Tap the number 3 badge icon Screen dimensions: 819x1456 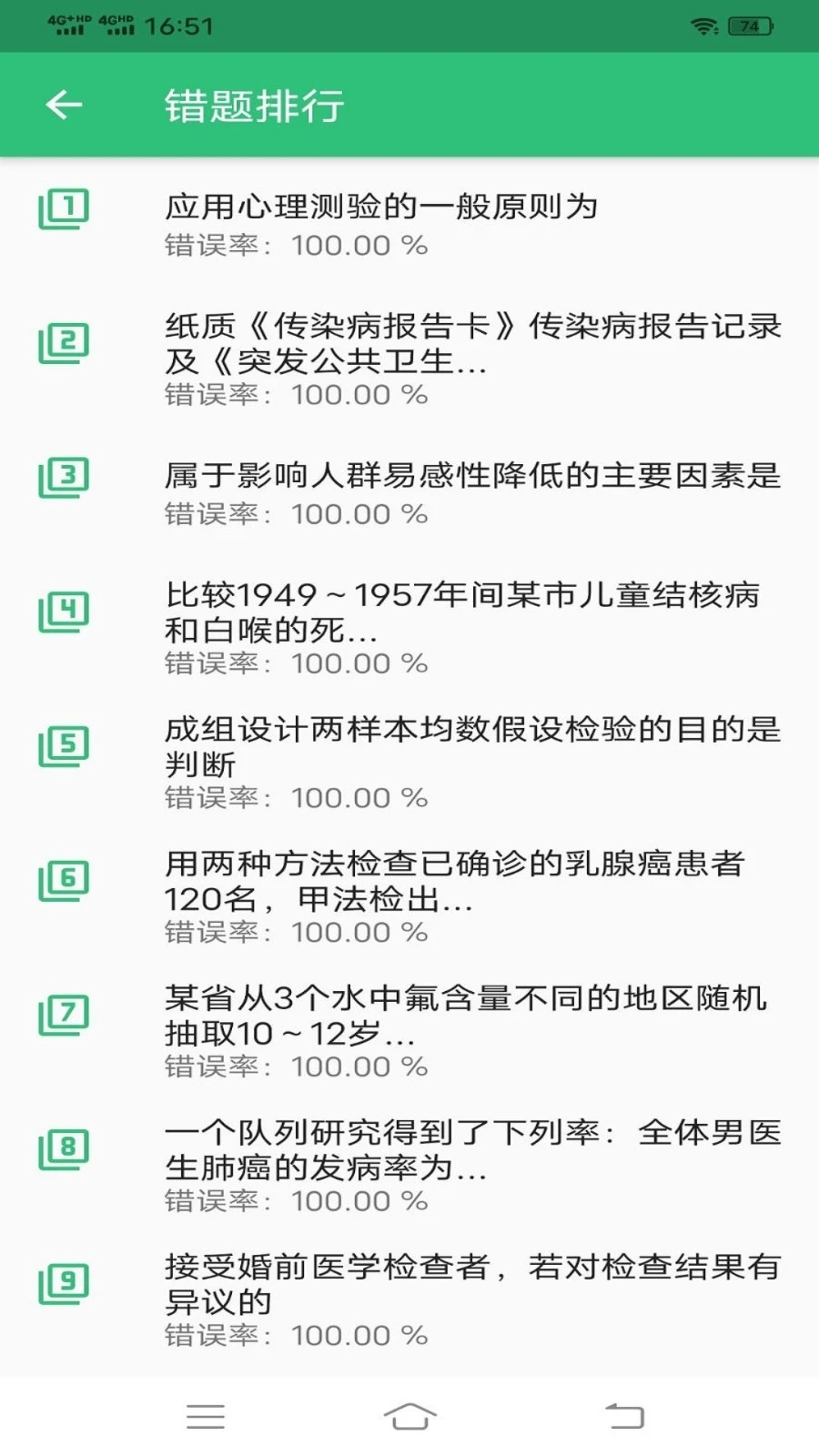[64, 476]
